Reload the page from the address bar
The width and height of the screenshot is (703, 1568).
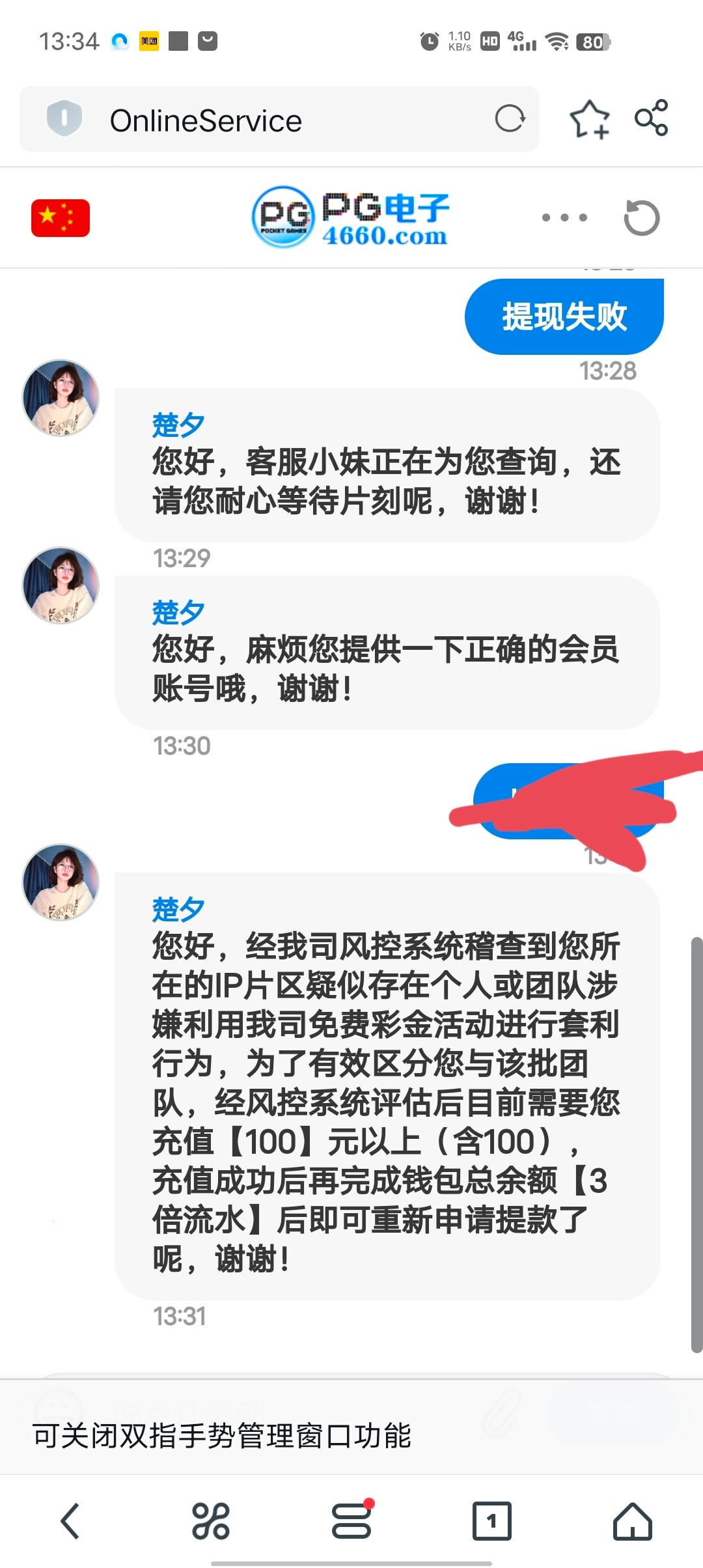point(510,119)
